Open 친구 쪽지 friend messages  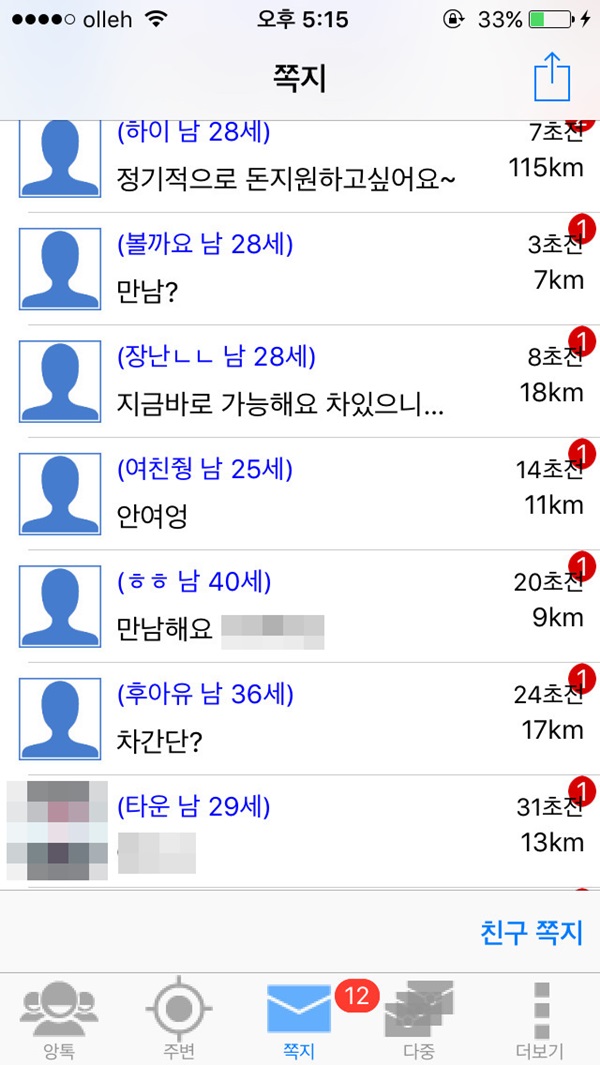pyautogui.click(x=531, y=932)
